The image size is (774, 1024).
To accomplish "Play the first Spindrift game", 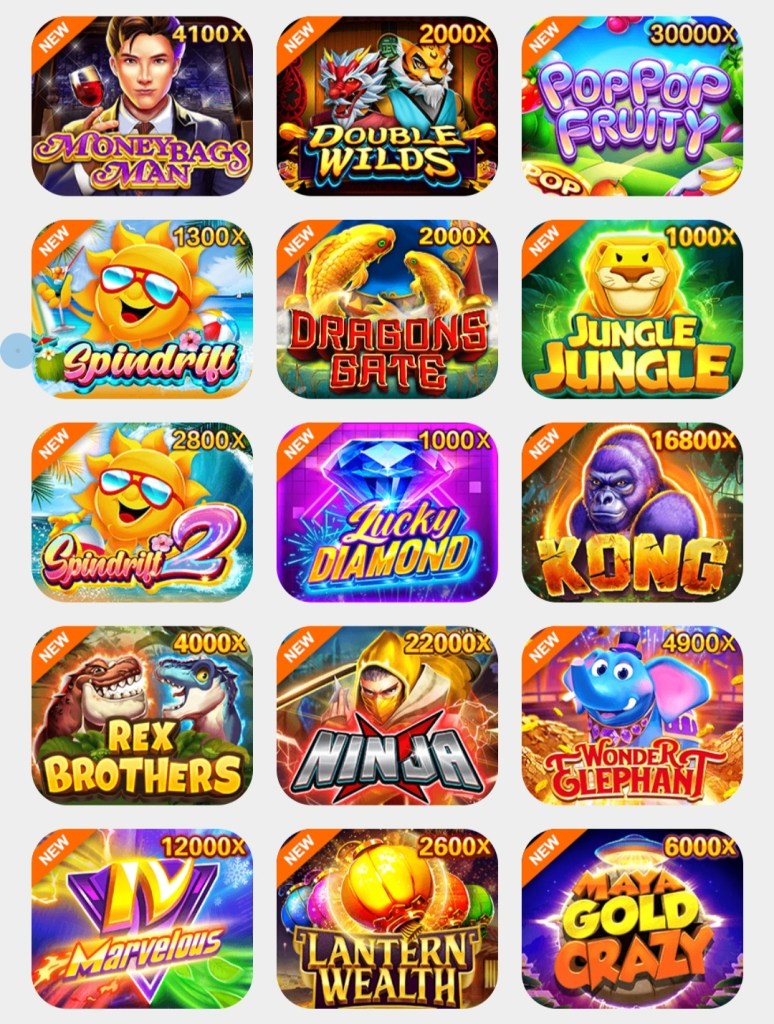I will 142,309.
